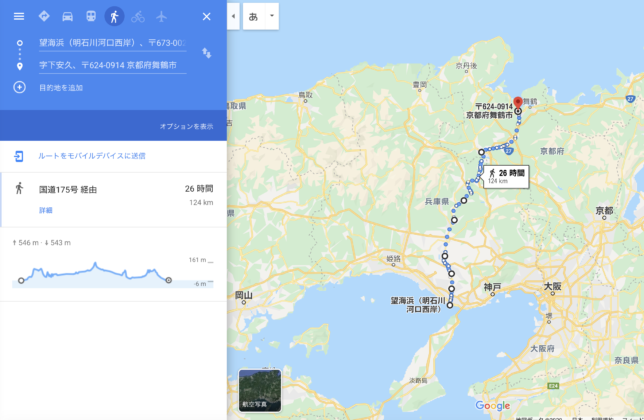Select the cycling travel mode
The width and height of the screenshot is (644, 420).
pos(138,16)
